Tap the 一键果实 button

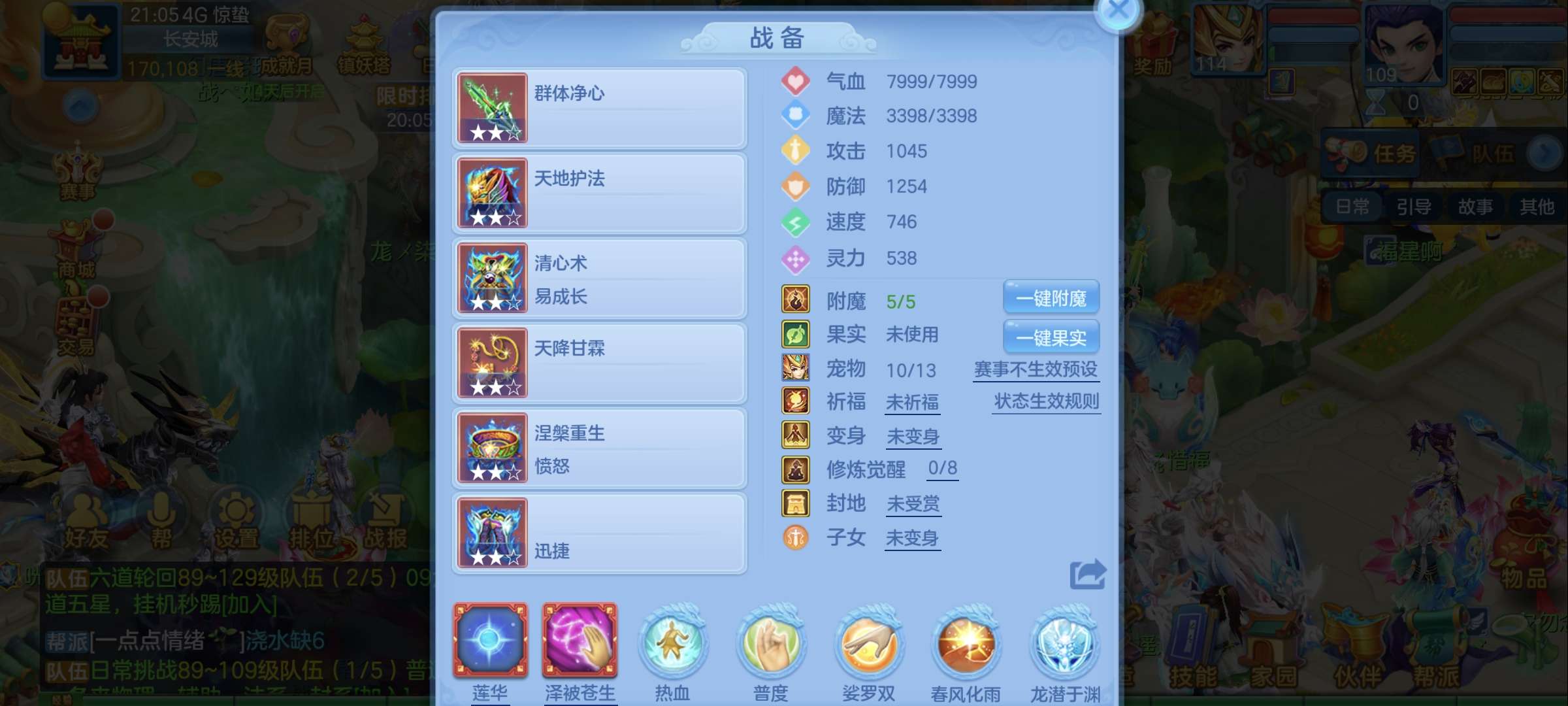(1051, 337)
